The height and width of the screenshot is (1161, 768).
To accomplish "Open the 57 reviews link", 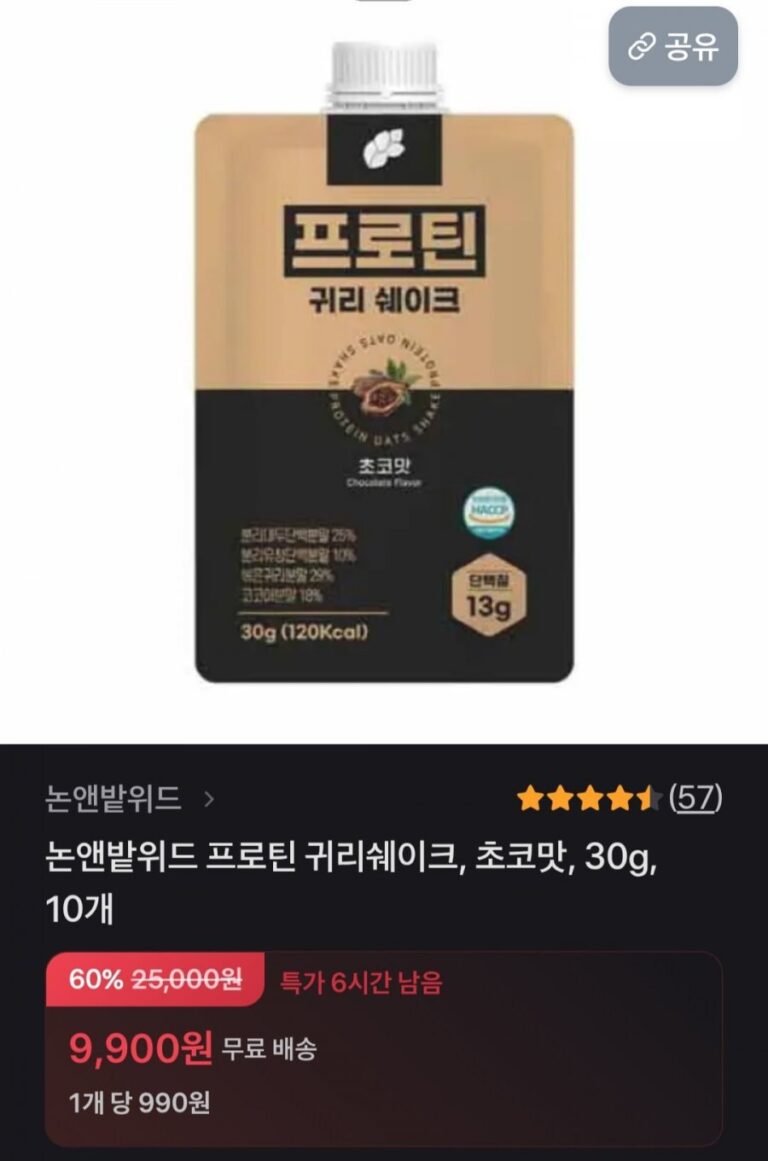I will click(x=694, y=797).
